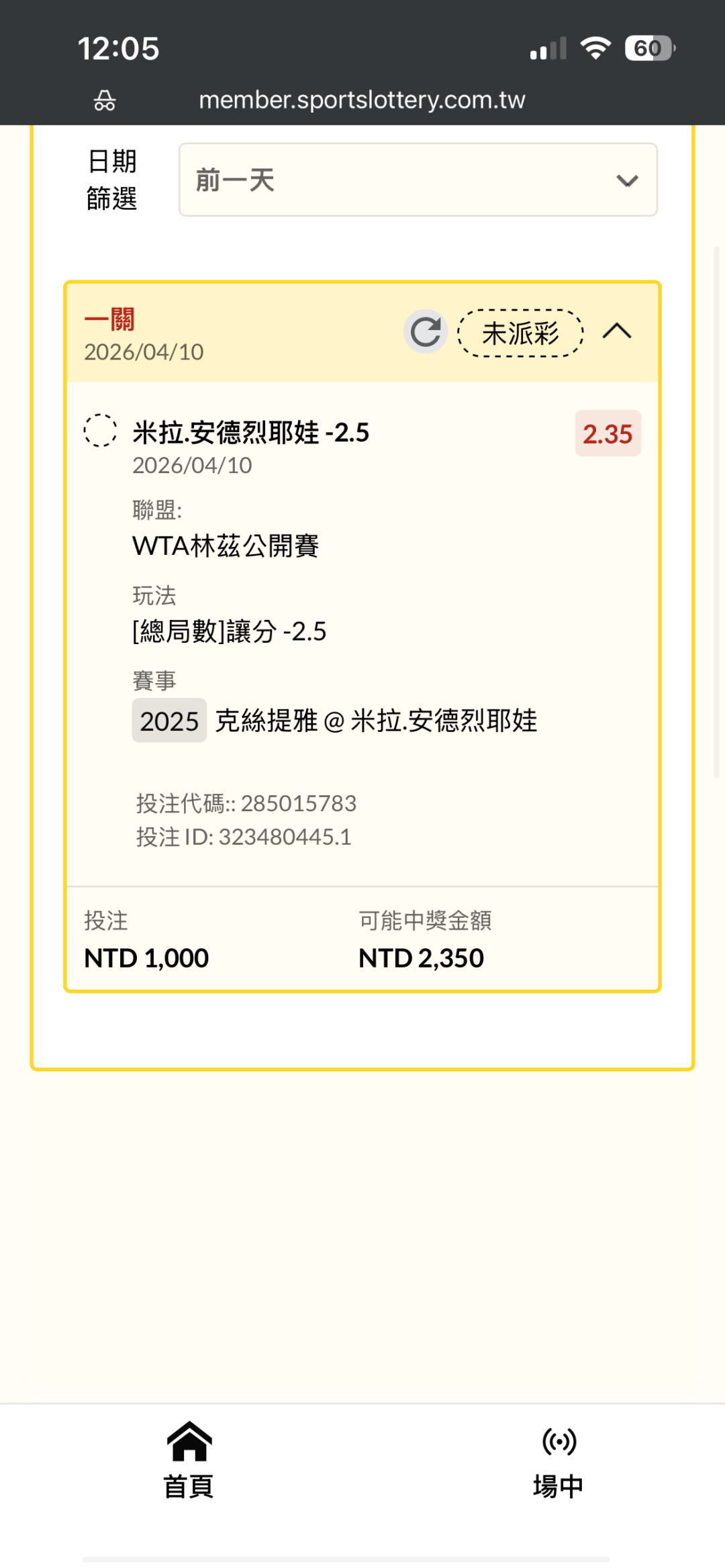The height and width of the screenshot is (1568, 725).
Task: Open the 日期篩選 date filter dropdown
Action: pyautogui.click(x=418, y=180)
